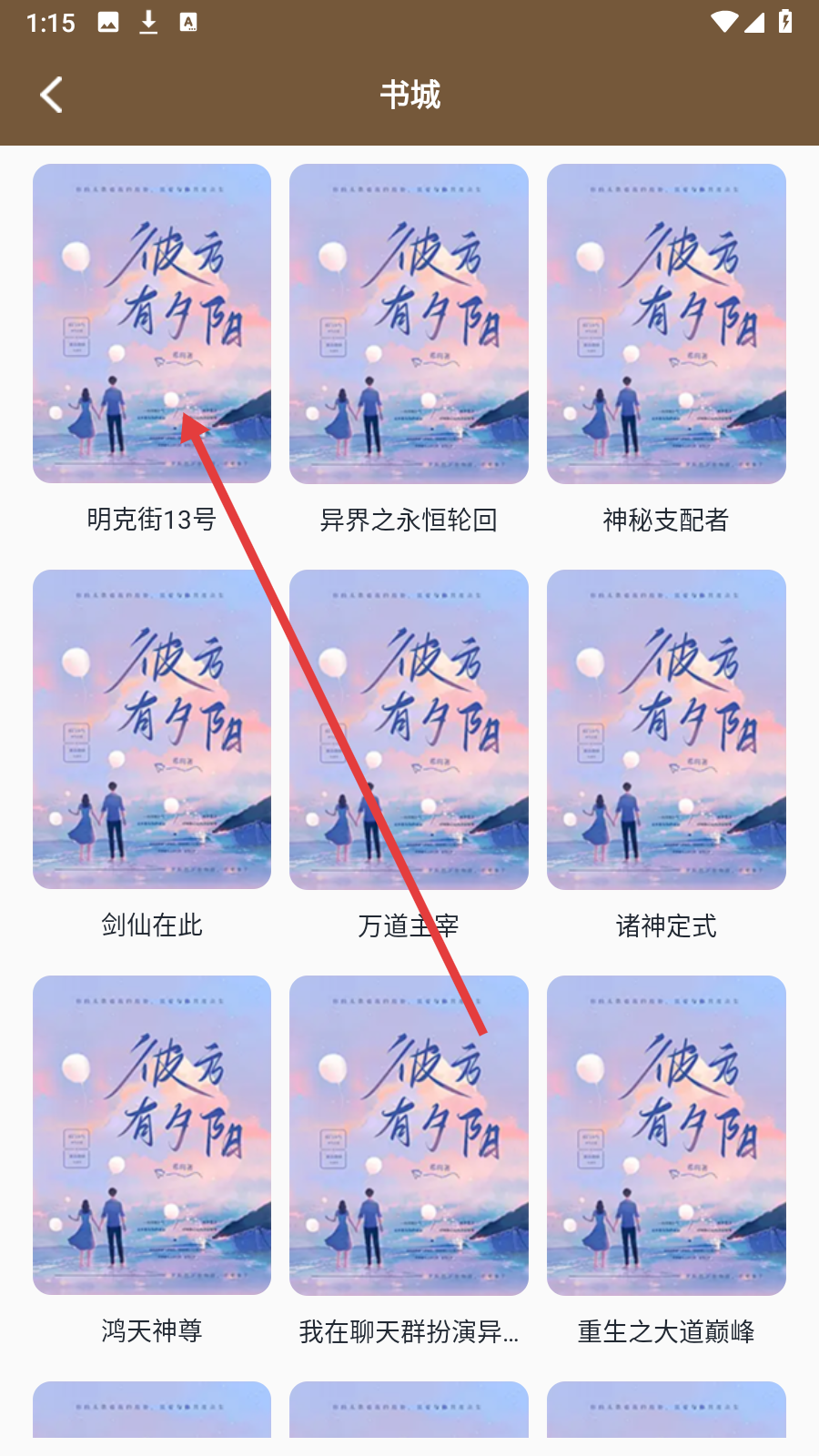This screenshot has width=819, height=1456.
Task: View the book 重生之大道巅峰
Action: tap(666, 1136)
